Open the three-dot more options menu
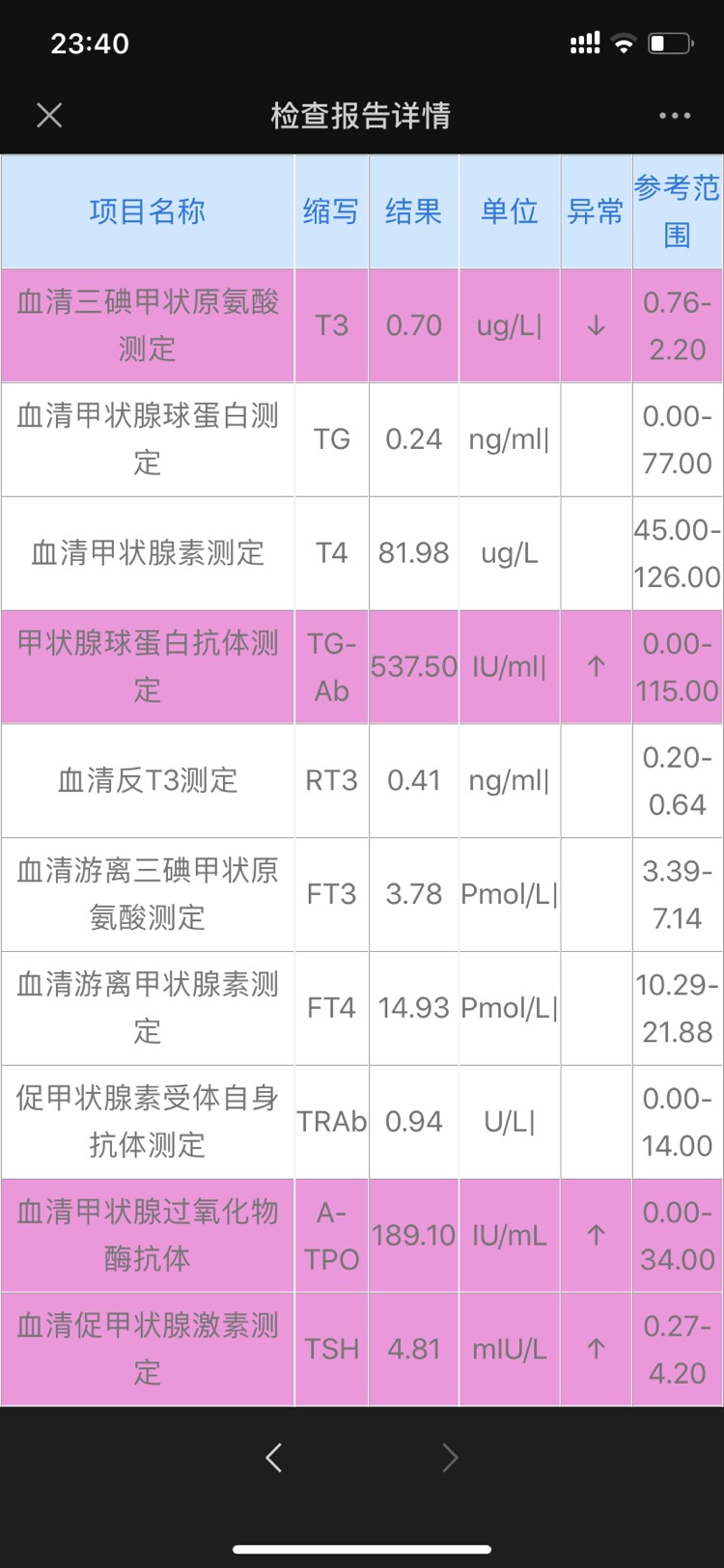This screenshot has height=1568, width=724. [674, 116]
